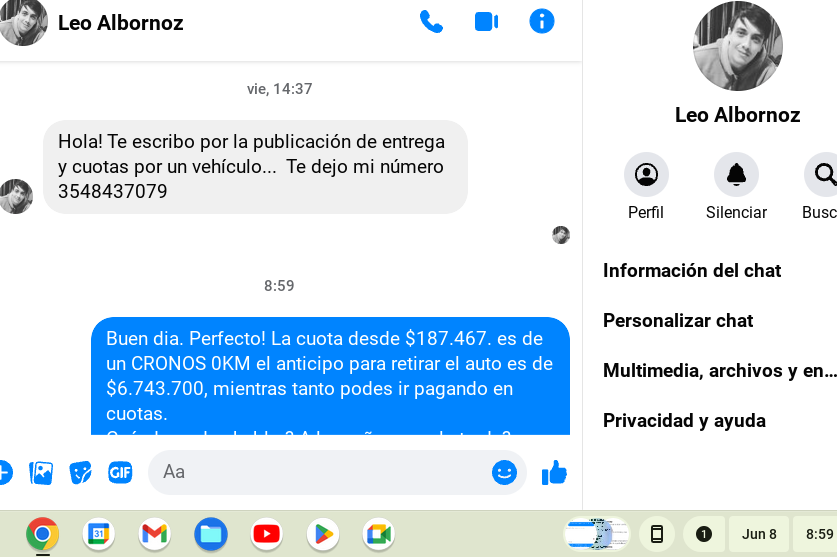Send a thumbs-up like
The height and width of the screenshot is (557, 837).
click(x=554, y=472)
